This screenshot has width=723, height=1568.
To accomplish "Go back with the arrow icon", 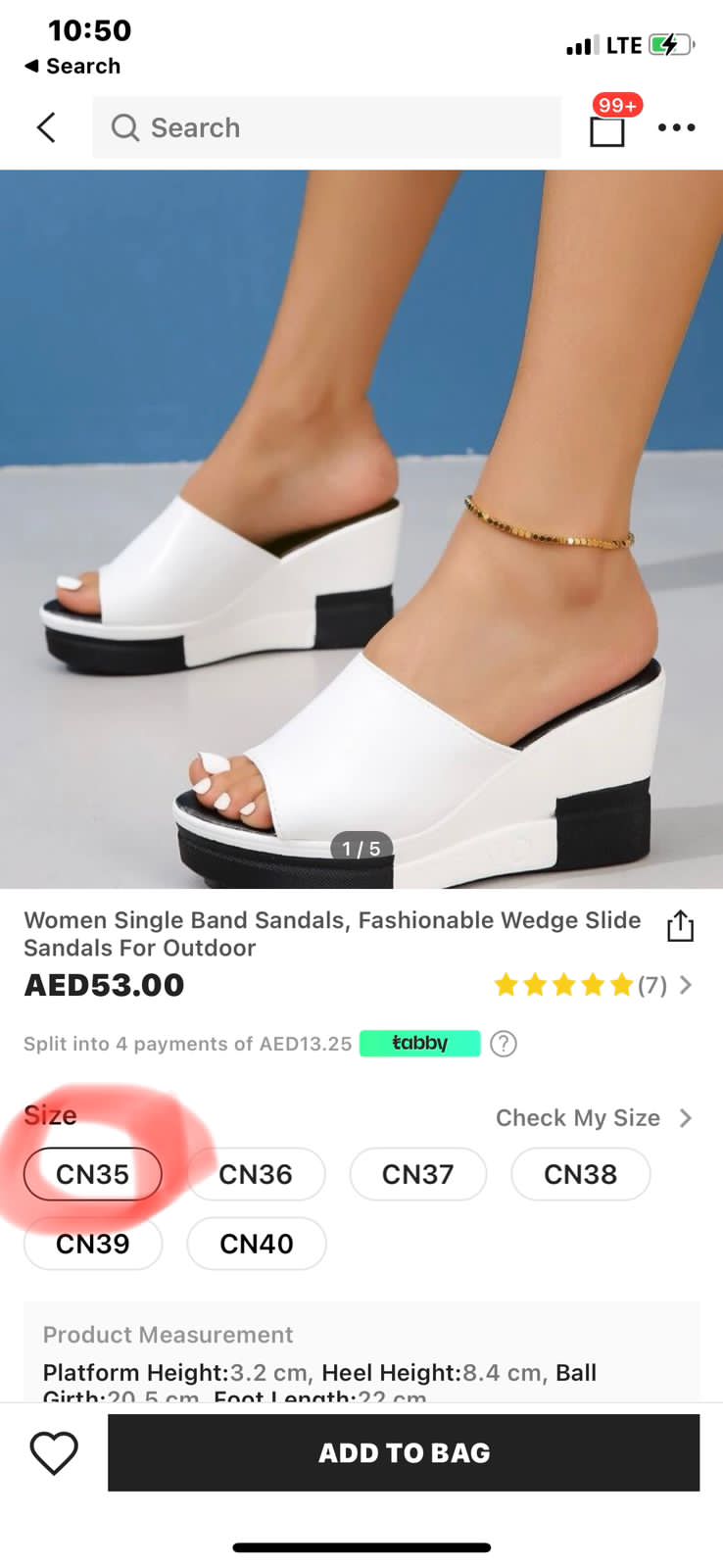I will point(46,127).
